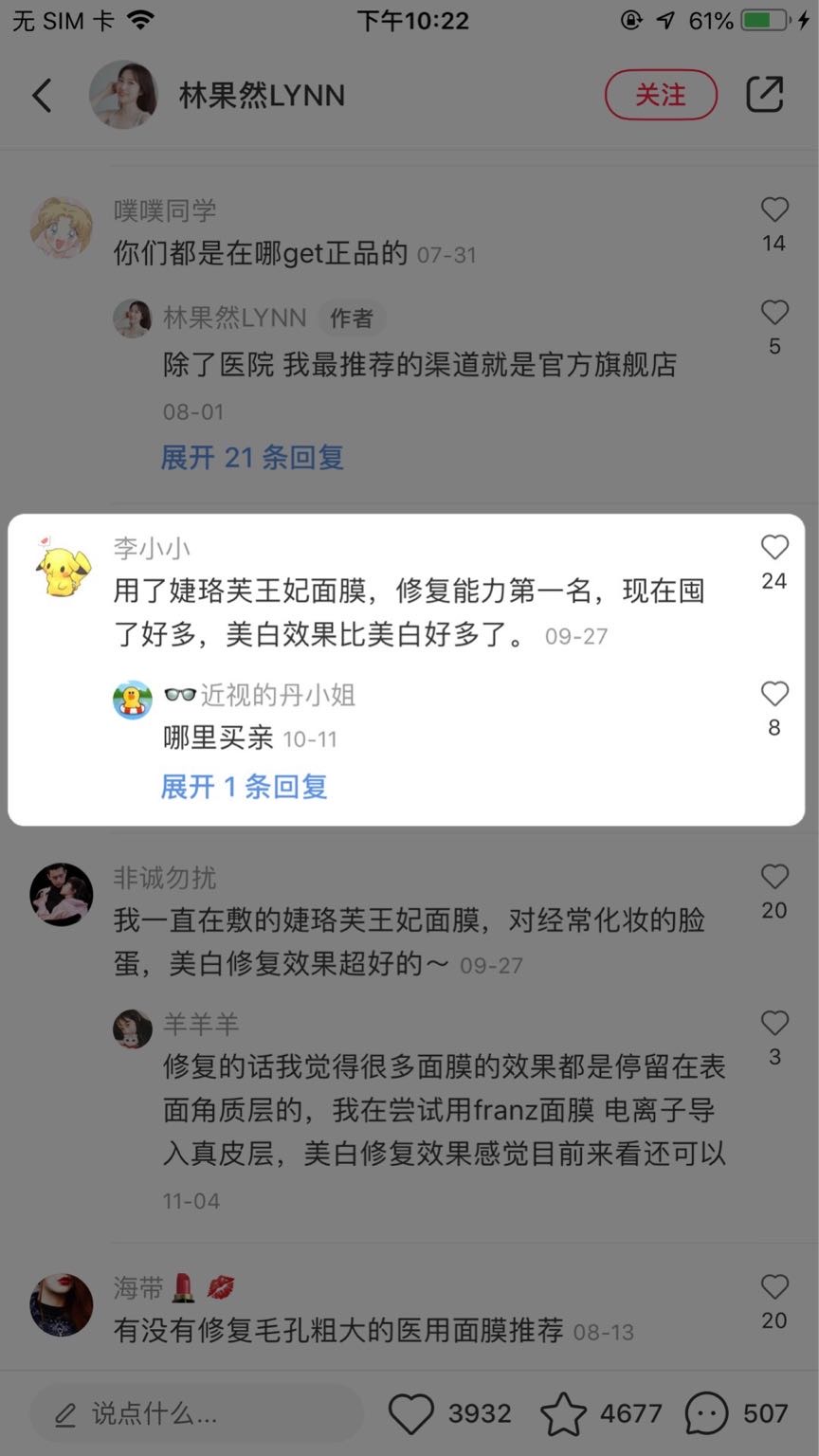
Task: Tap the pencil icon in the comment bar
Action: coord(64,1412)
